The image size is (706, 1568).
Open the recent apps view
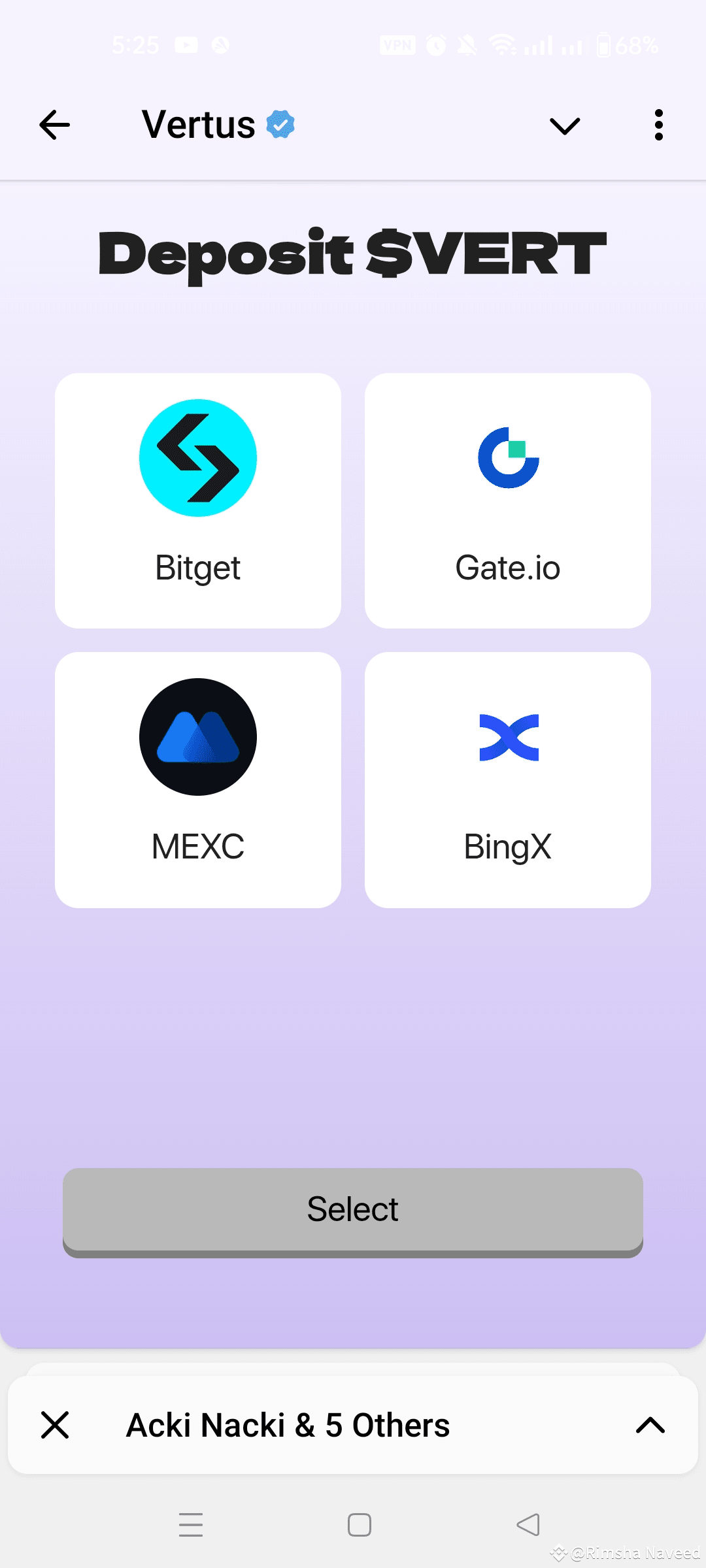point(191,1525)
